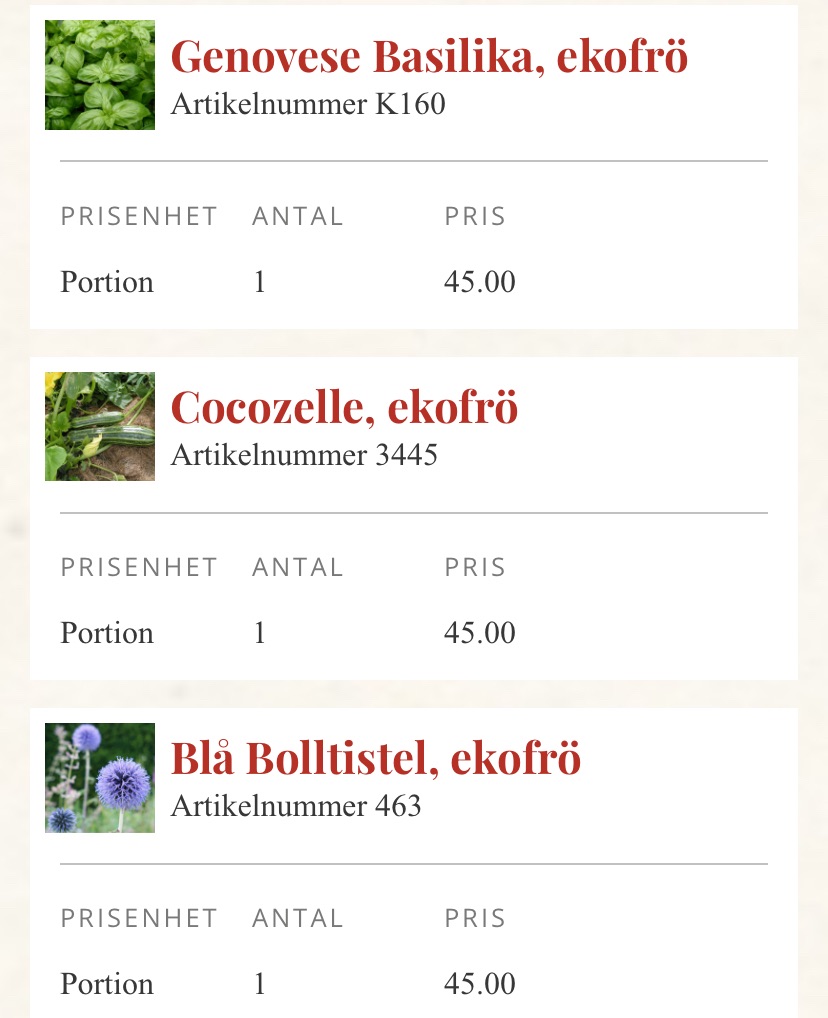Select the blue globe thistle thumbnail
Viewport: 828px width, 1018px height.
(x=100, y=778)
